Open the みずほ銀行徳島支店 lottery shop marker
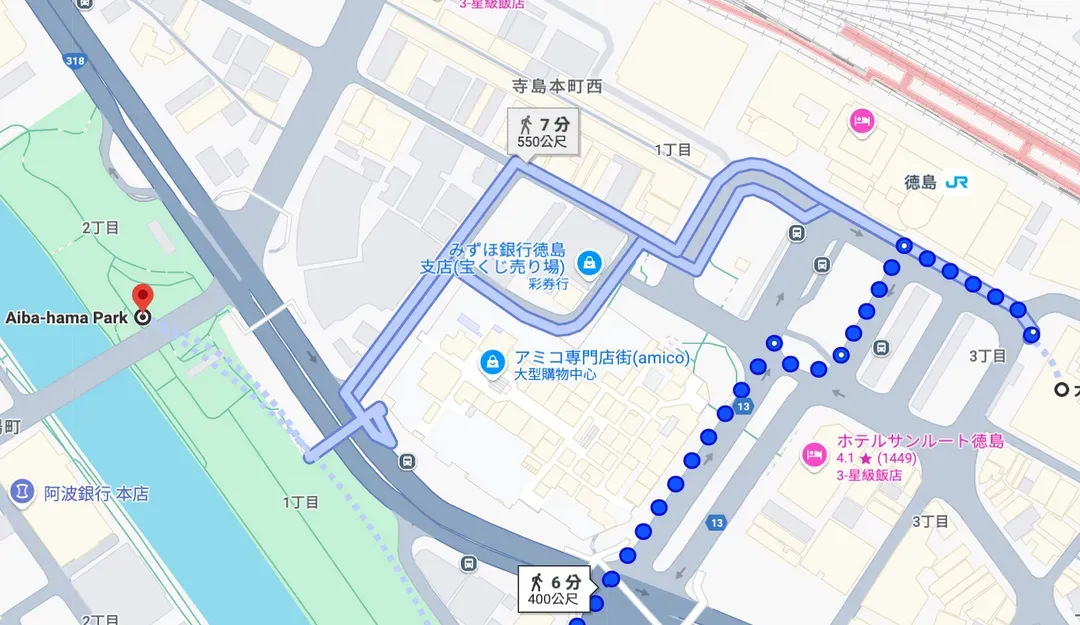 click(591, 261)
